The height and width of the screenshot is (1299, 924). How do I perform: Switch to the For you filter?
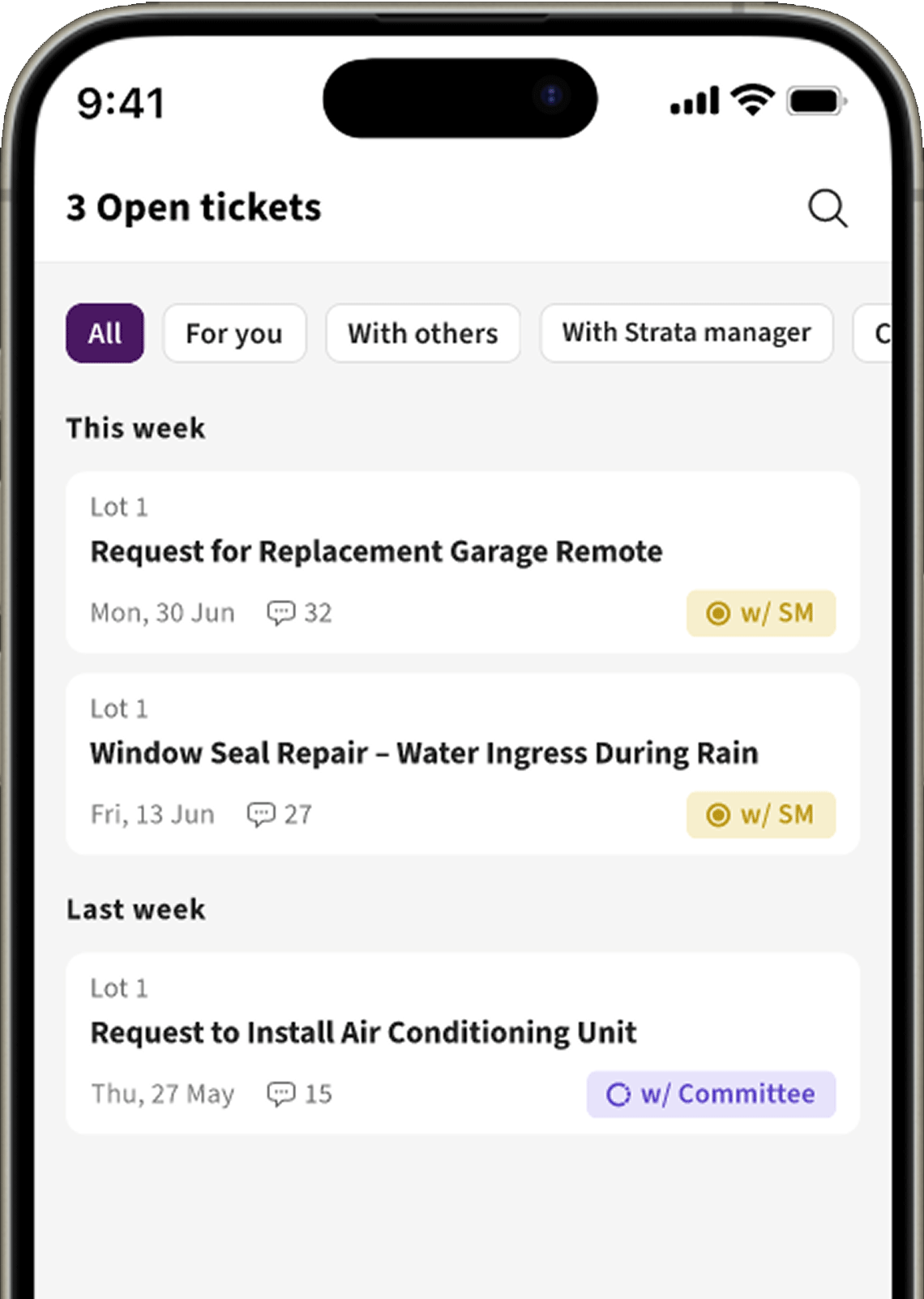[234, 333]
